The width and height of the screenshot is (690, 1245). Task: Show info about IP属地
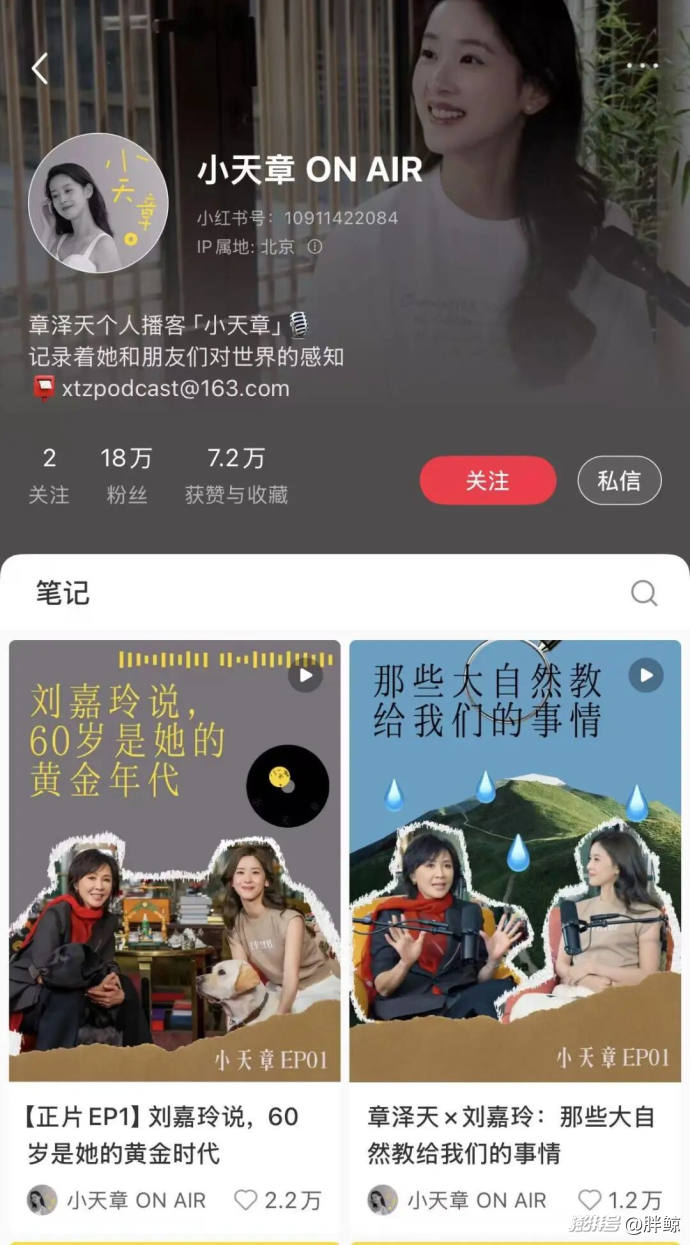[x=315, y=246]
